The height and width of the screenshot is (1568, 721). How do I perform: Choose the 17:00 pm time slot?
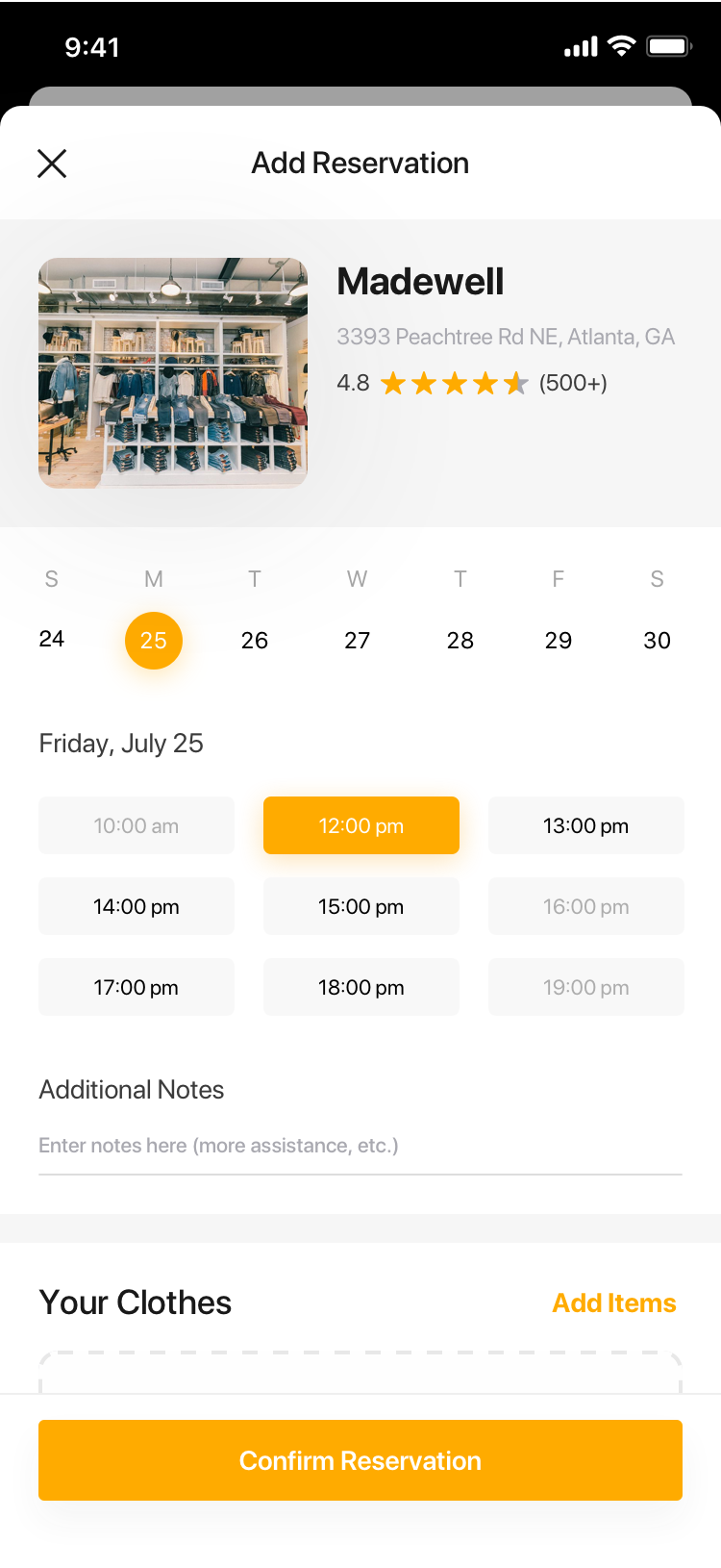[137, 987]
